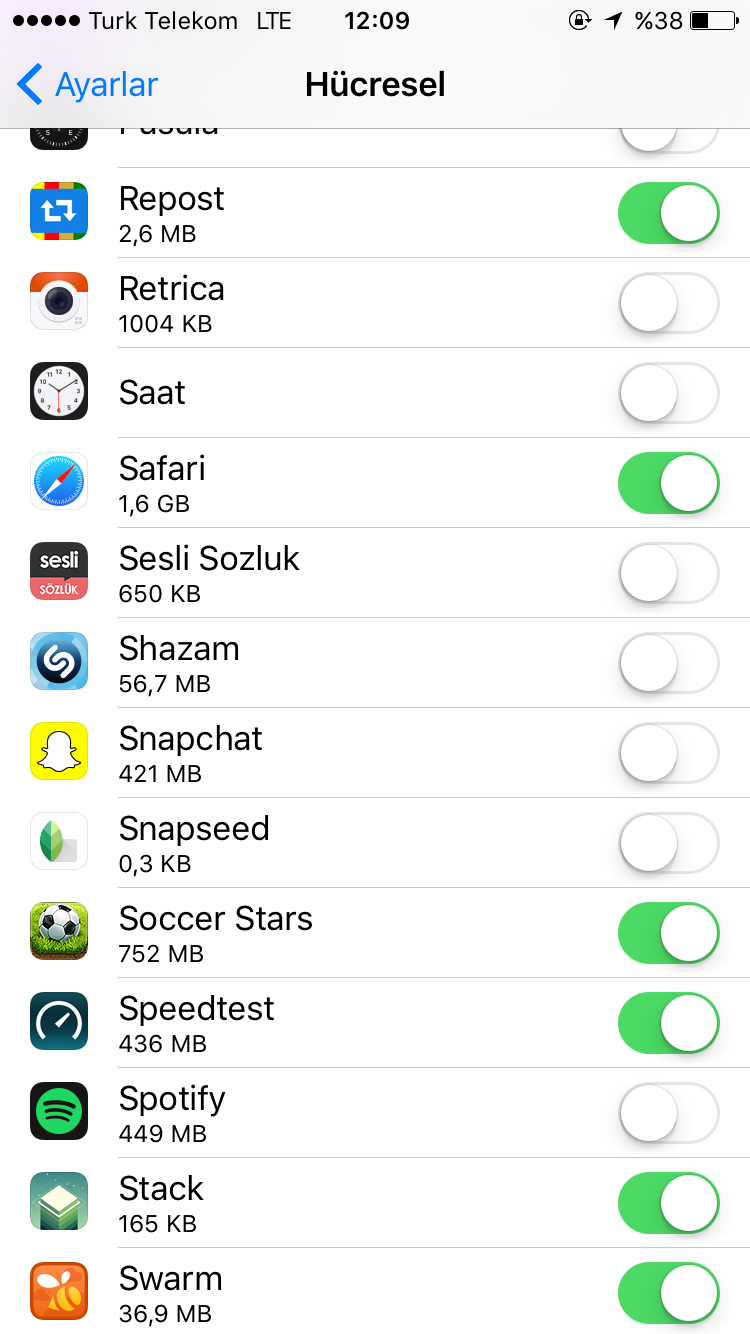
Task: Turn on cellular data for Saat
Action: tap(669, 393)
